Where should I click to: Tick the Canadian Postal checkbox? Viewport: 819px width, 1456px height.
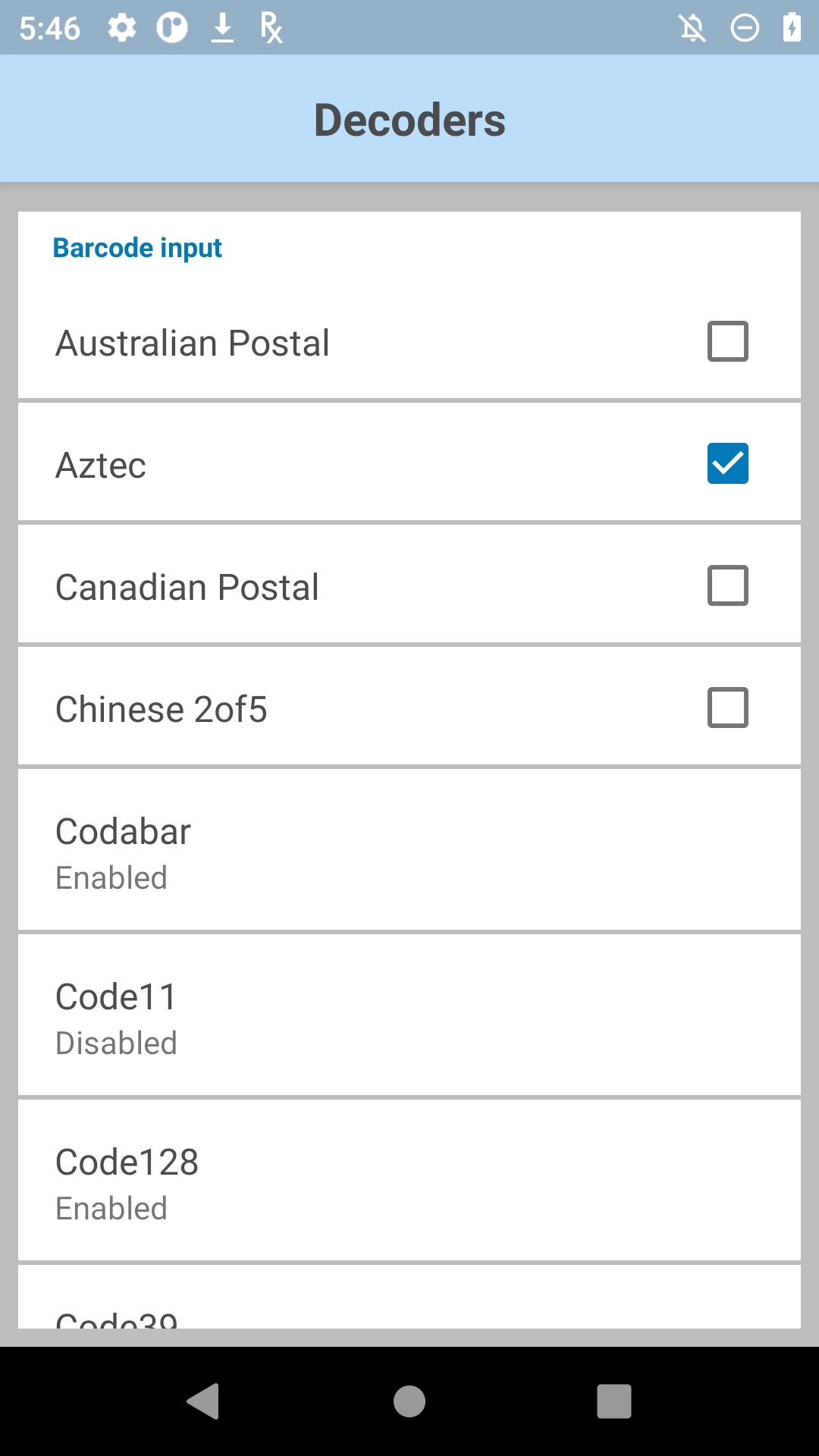click(x=727, y=585)
